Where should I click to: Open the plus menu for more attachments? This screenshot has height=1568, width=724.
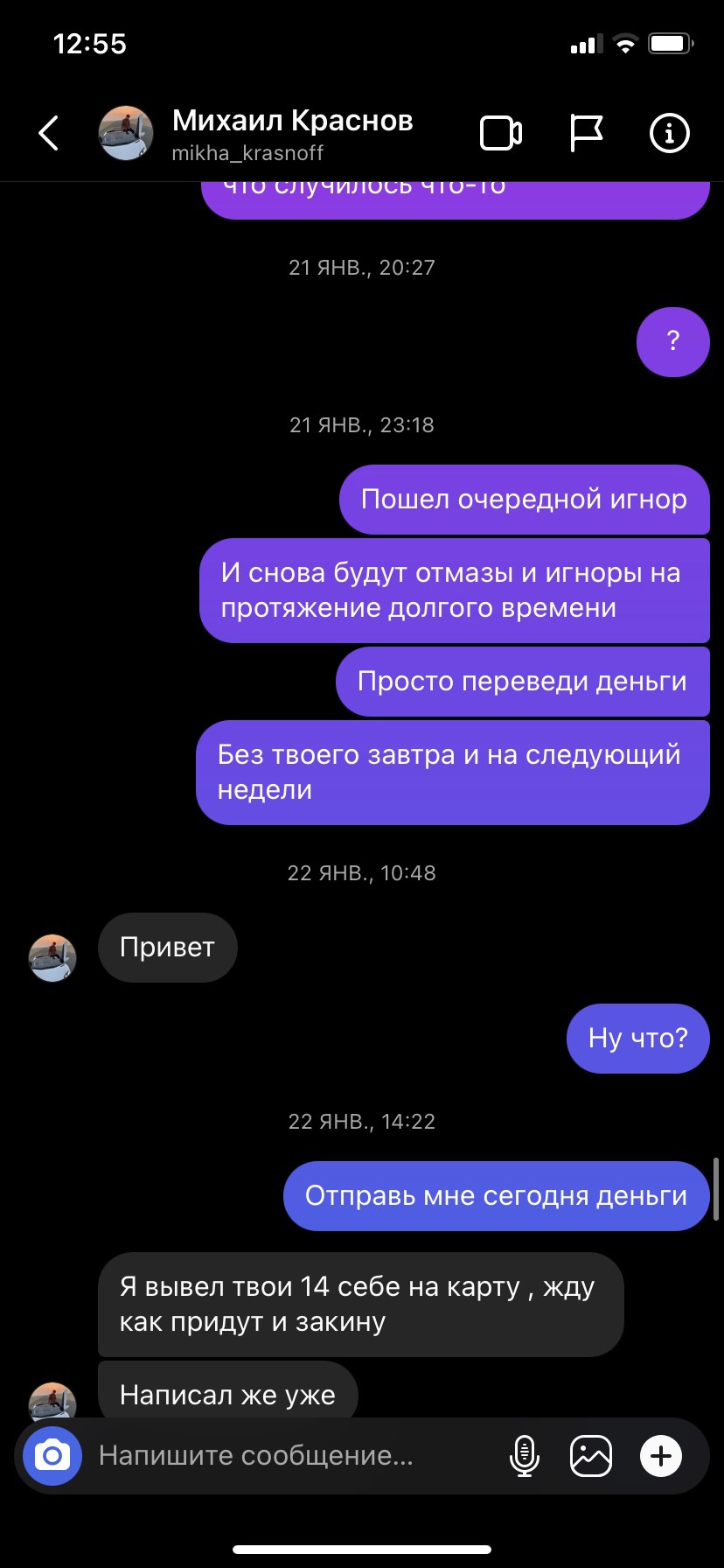coord(661,1456)
